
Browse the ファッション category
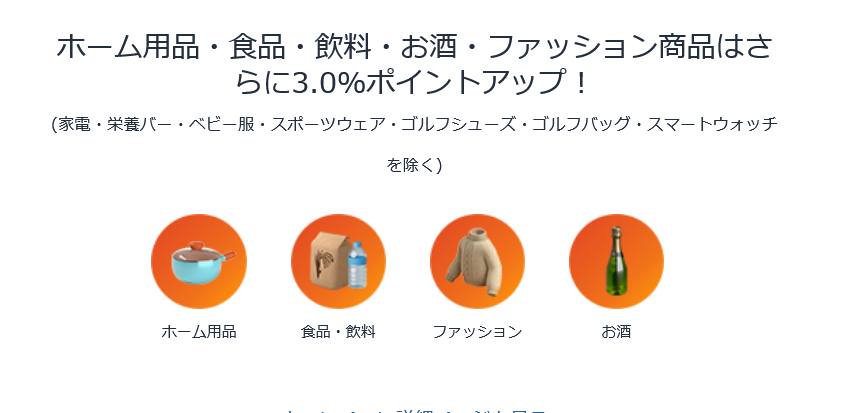click(477, 262)
